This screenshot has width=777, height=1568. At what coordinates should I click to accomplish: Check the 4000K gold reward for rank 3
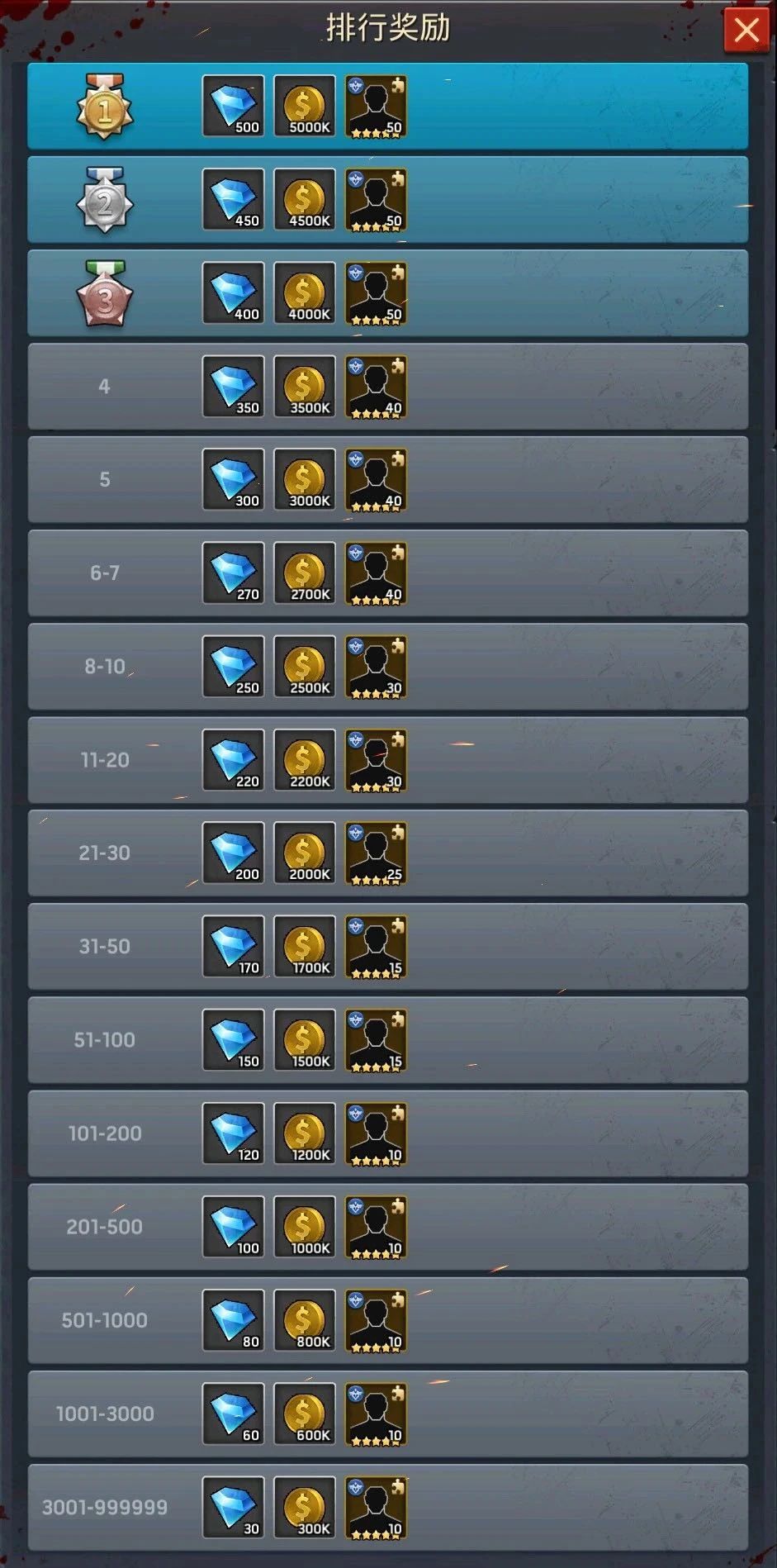305,292
